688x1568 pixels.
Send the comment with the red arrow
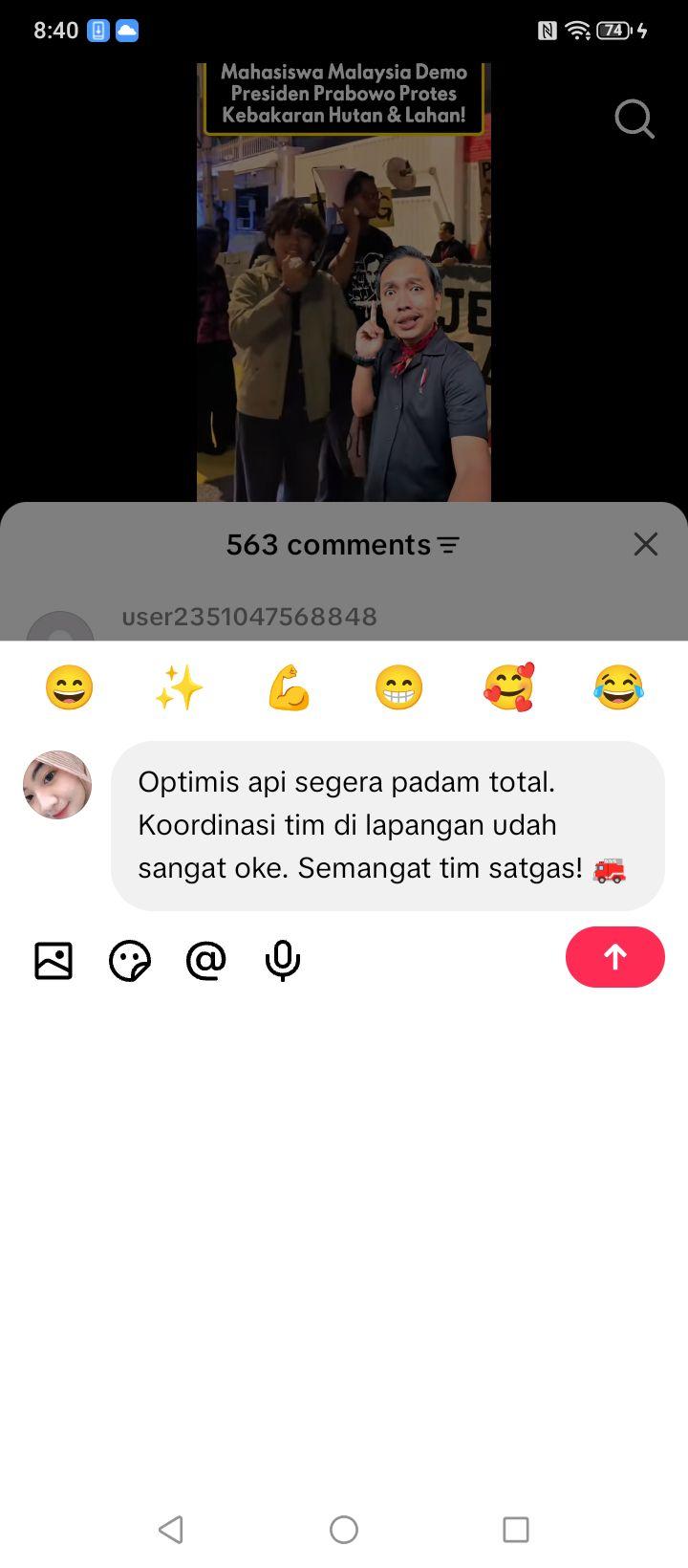pyautogui.click(x=614, y=956)
